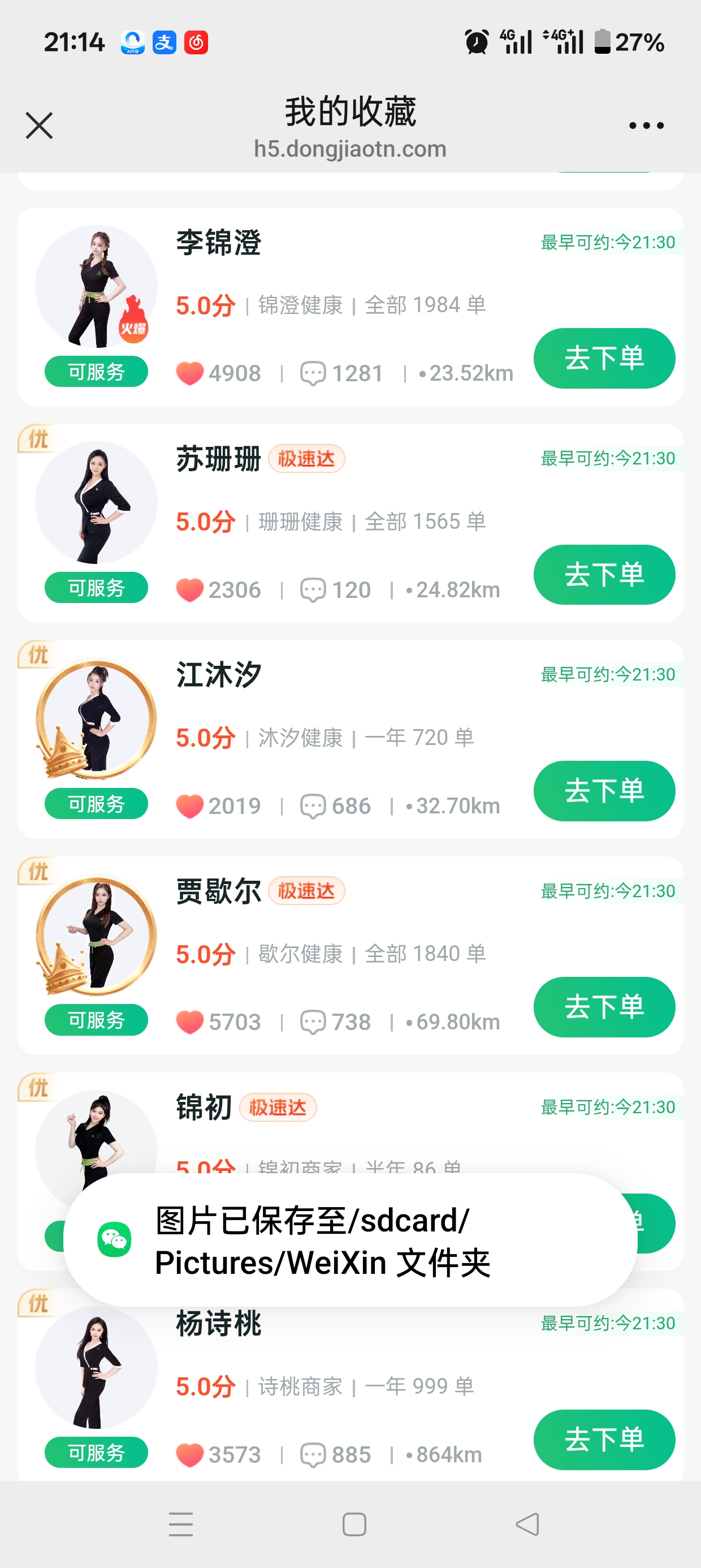Order service from 贾歇尔
This screenshot has height=1568, width=701.
tap(604, 1006)
